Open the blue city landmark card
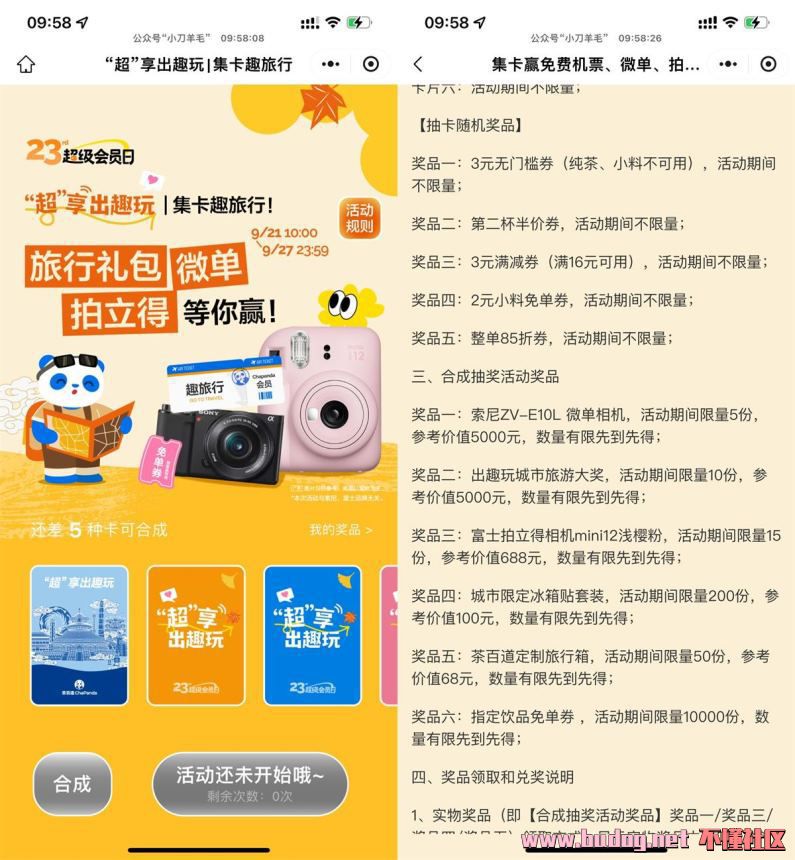 click(x=80, y=635)
